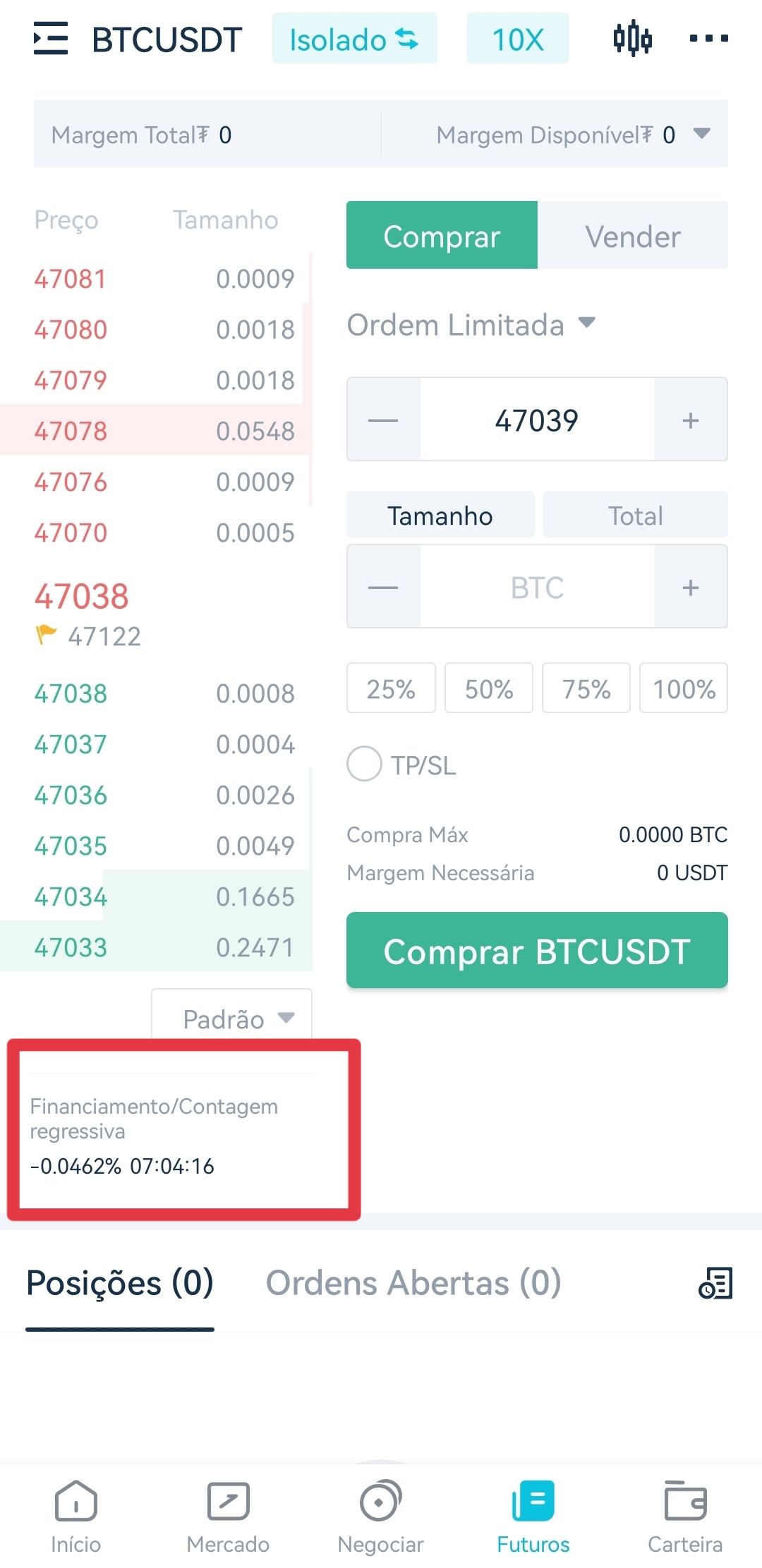The height and width of the screenshot is (1568, 762).
Task: Enable the TP/SL option
Action: (x=365, y=765)
